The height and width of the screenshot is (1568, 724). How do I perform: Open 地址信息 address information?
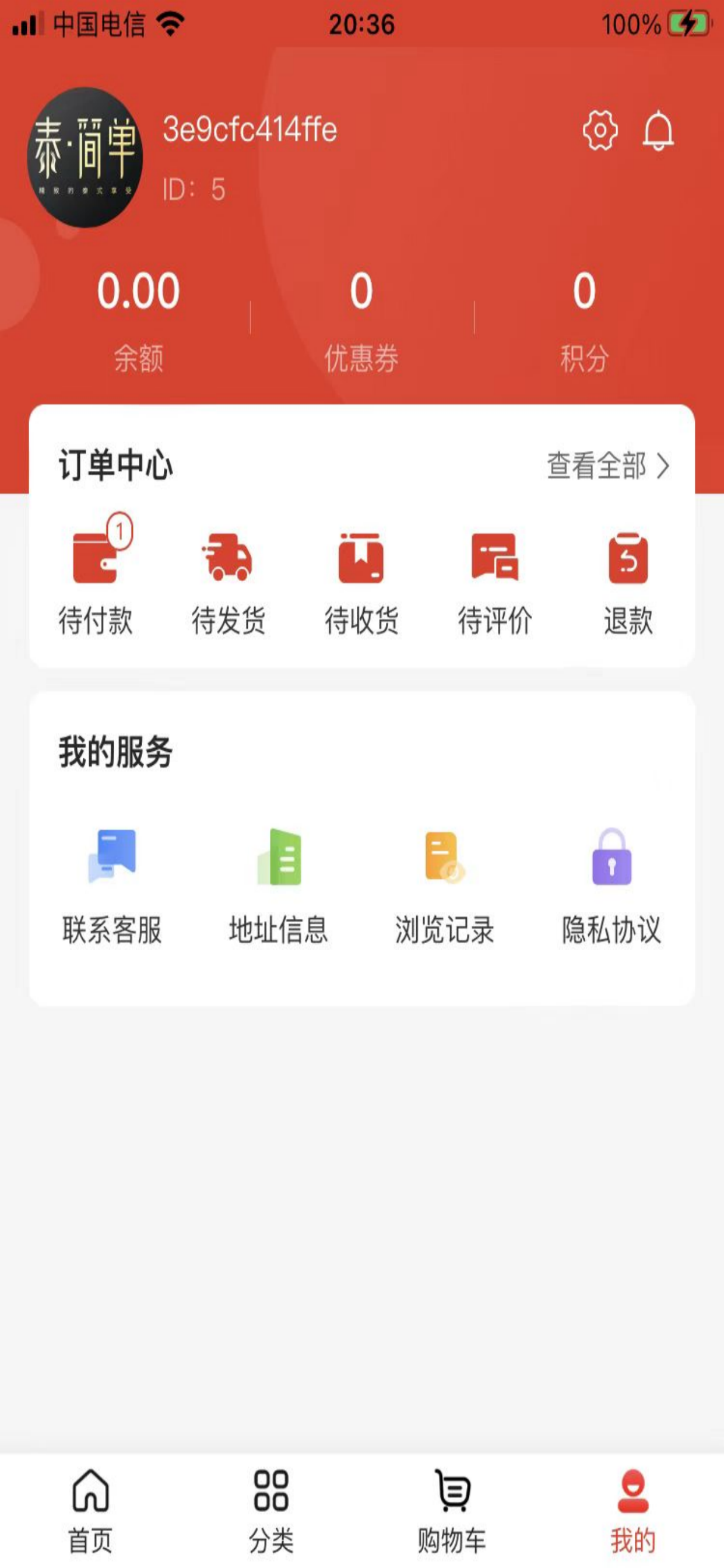tap(279, 886)
